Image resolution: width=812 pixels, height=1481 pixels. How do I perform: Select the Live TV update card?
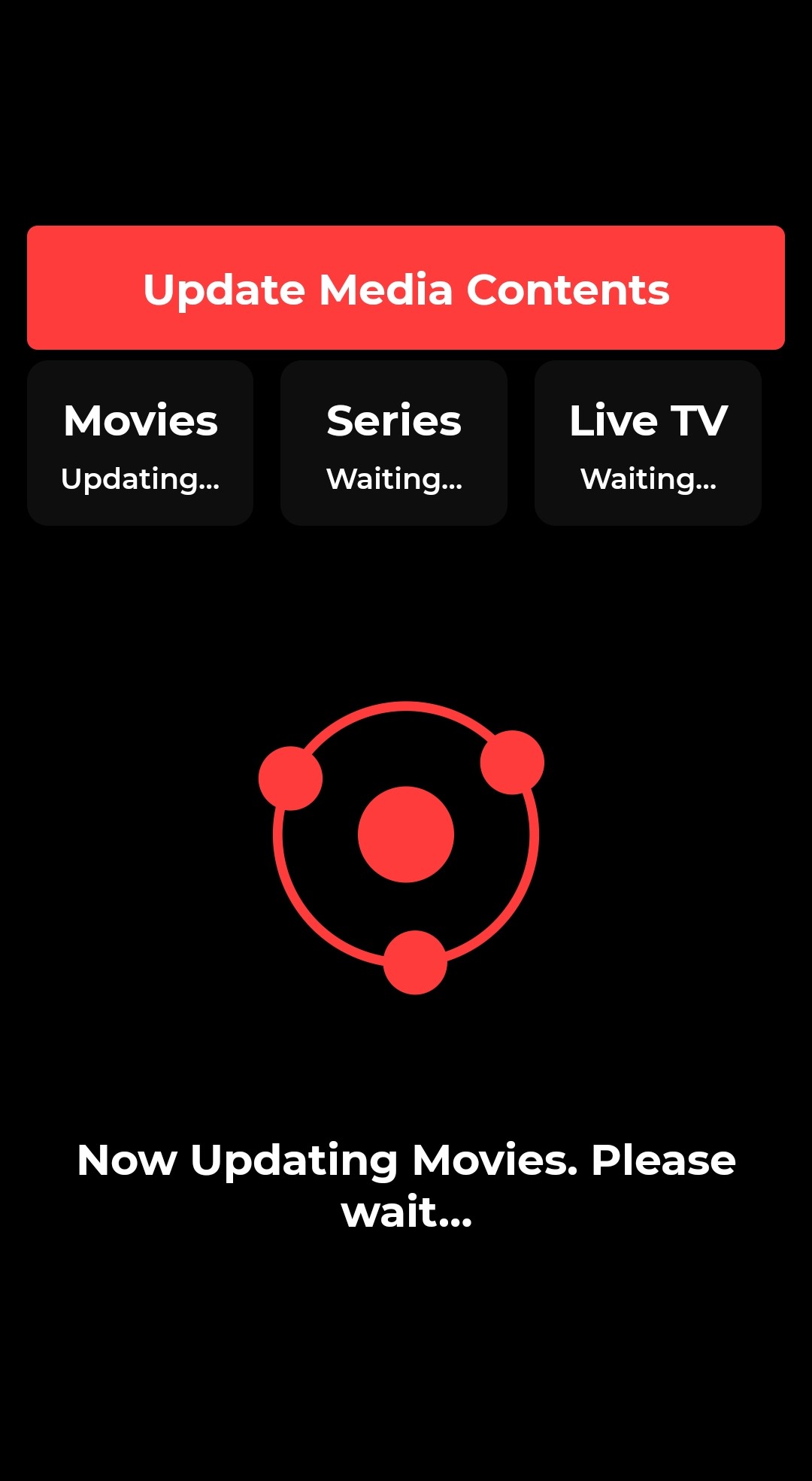tap(647, 443)
